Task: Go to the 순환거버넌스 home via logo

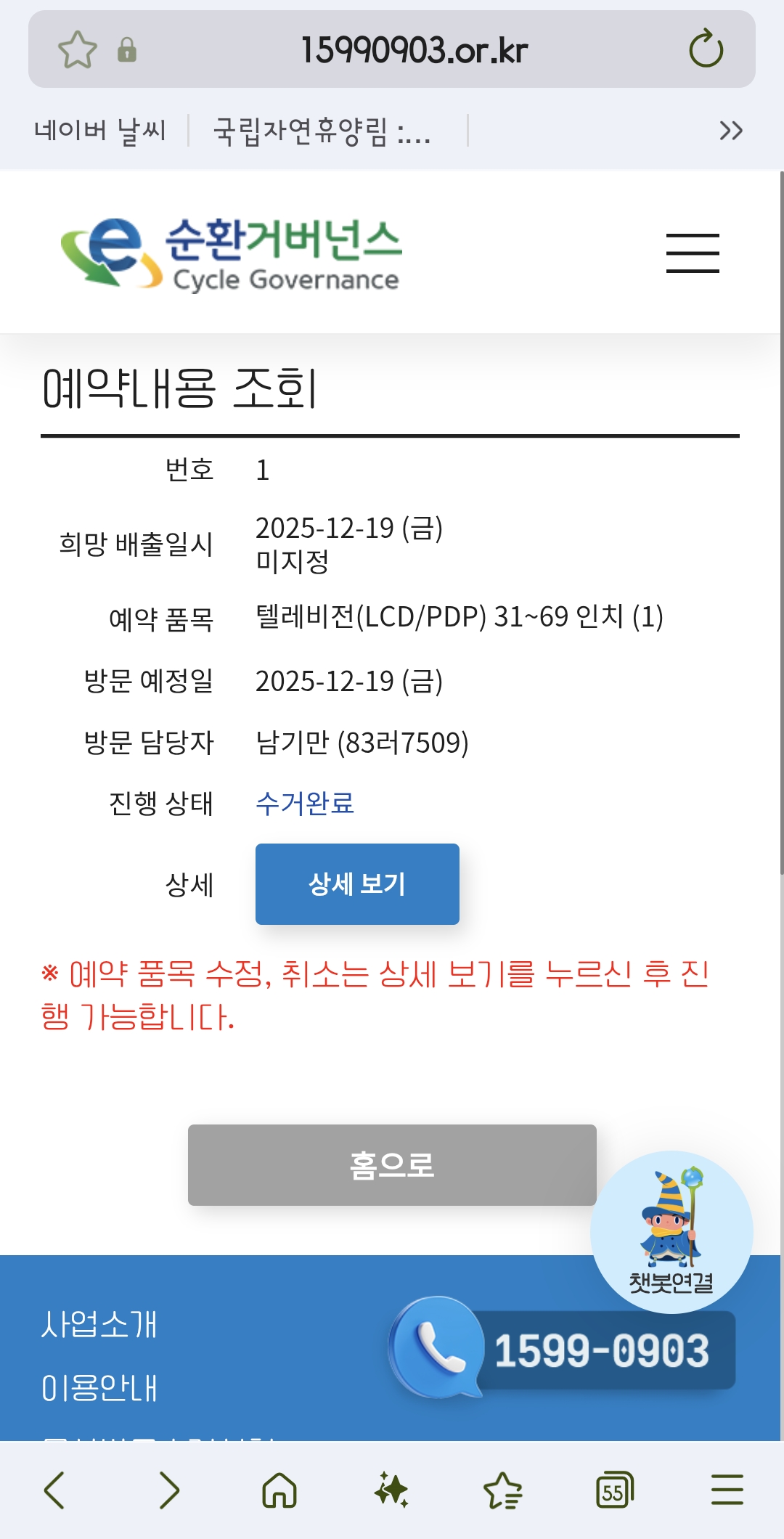Action: [232, 253]
